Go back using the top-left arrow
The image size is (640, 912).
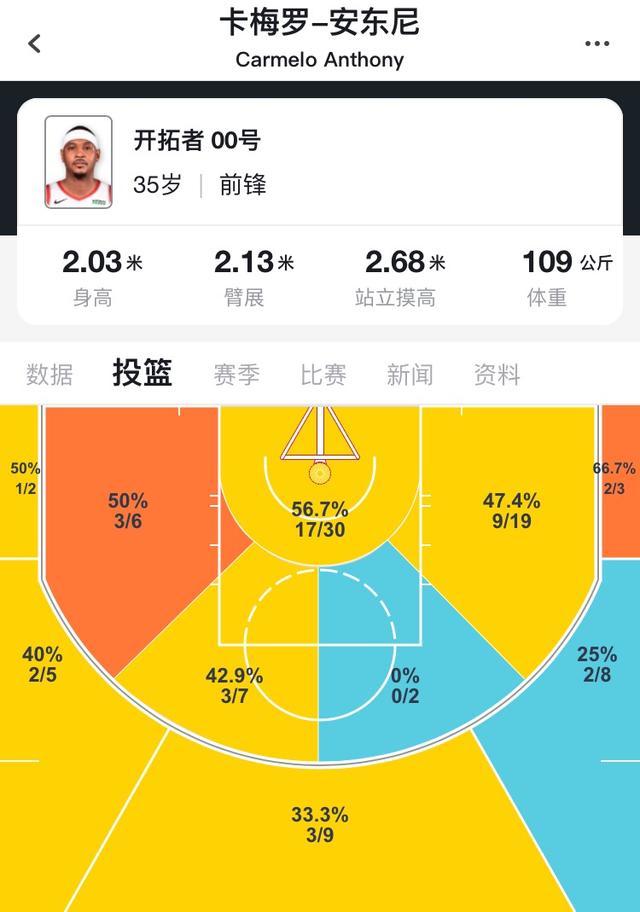[35, 43]
